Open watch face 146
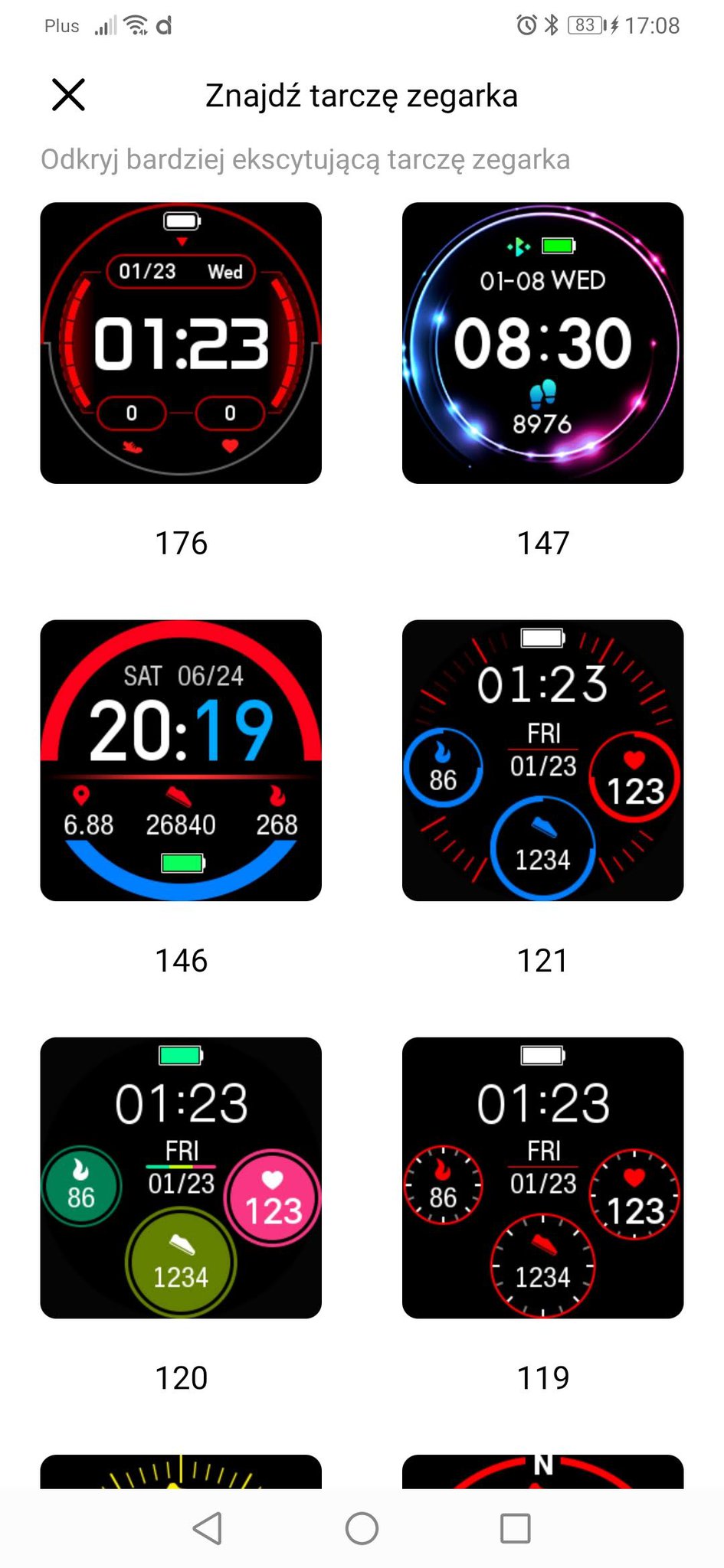The height and width of the screenshot is (1568, 724). [x=181, y=760]
